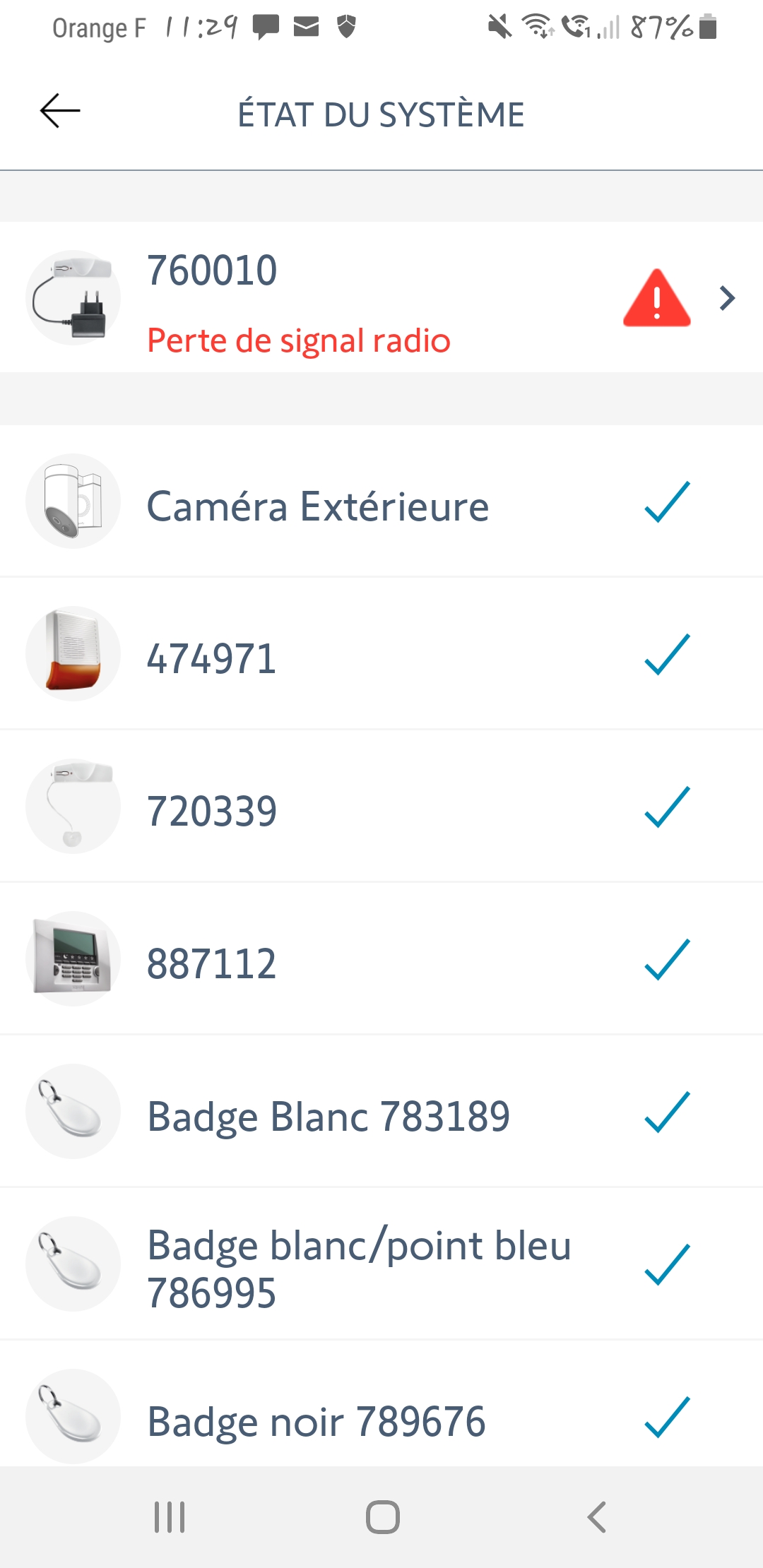The width and height of the screenshot is (763, 1568).
Task: Go back using the top-left arrow
Action: point(60,112)
